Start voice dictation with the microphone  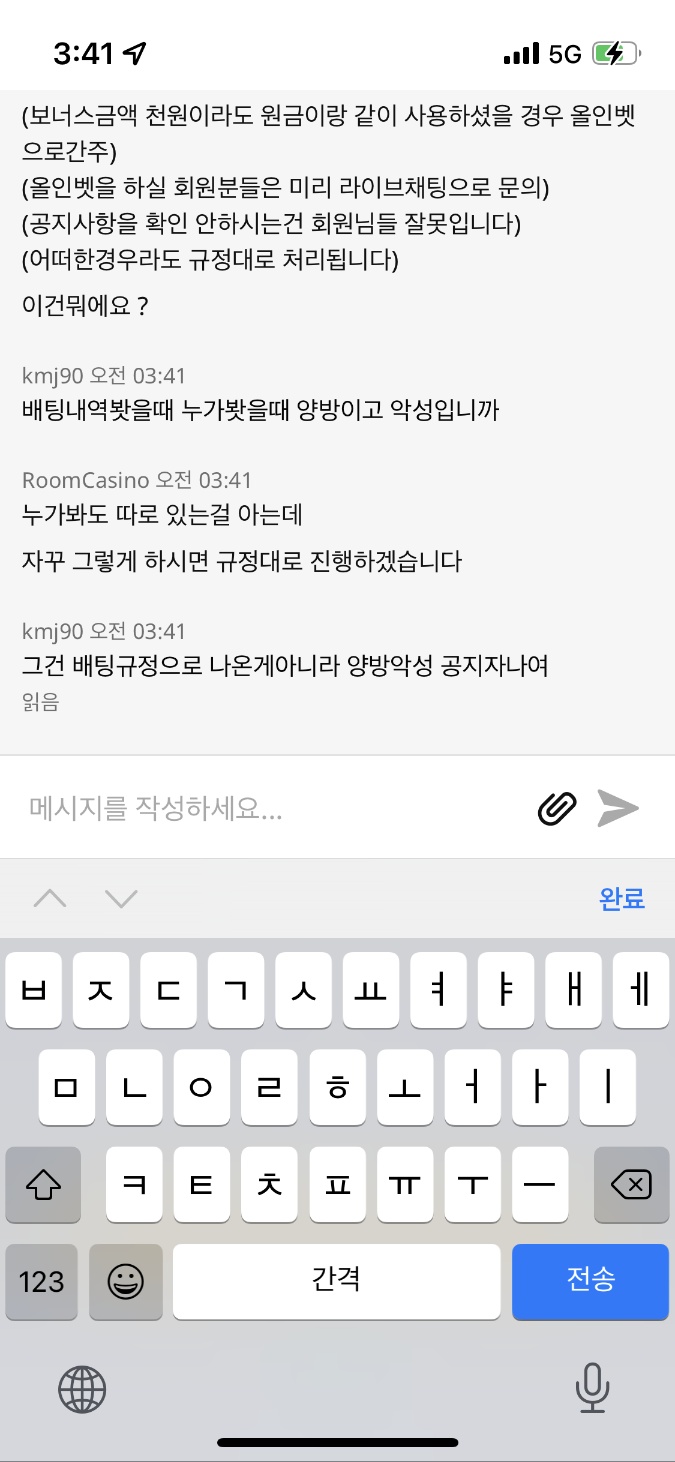592,1388
